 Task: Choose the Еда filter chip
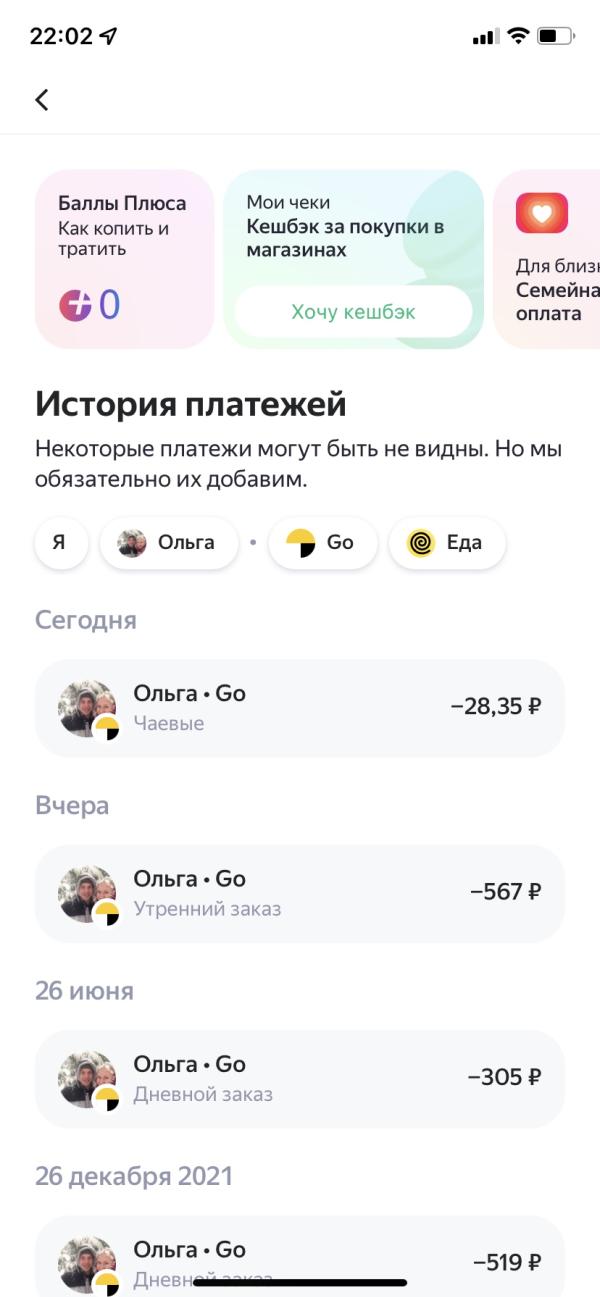446,543
